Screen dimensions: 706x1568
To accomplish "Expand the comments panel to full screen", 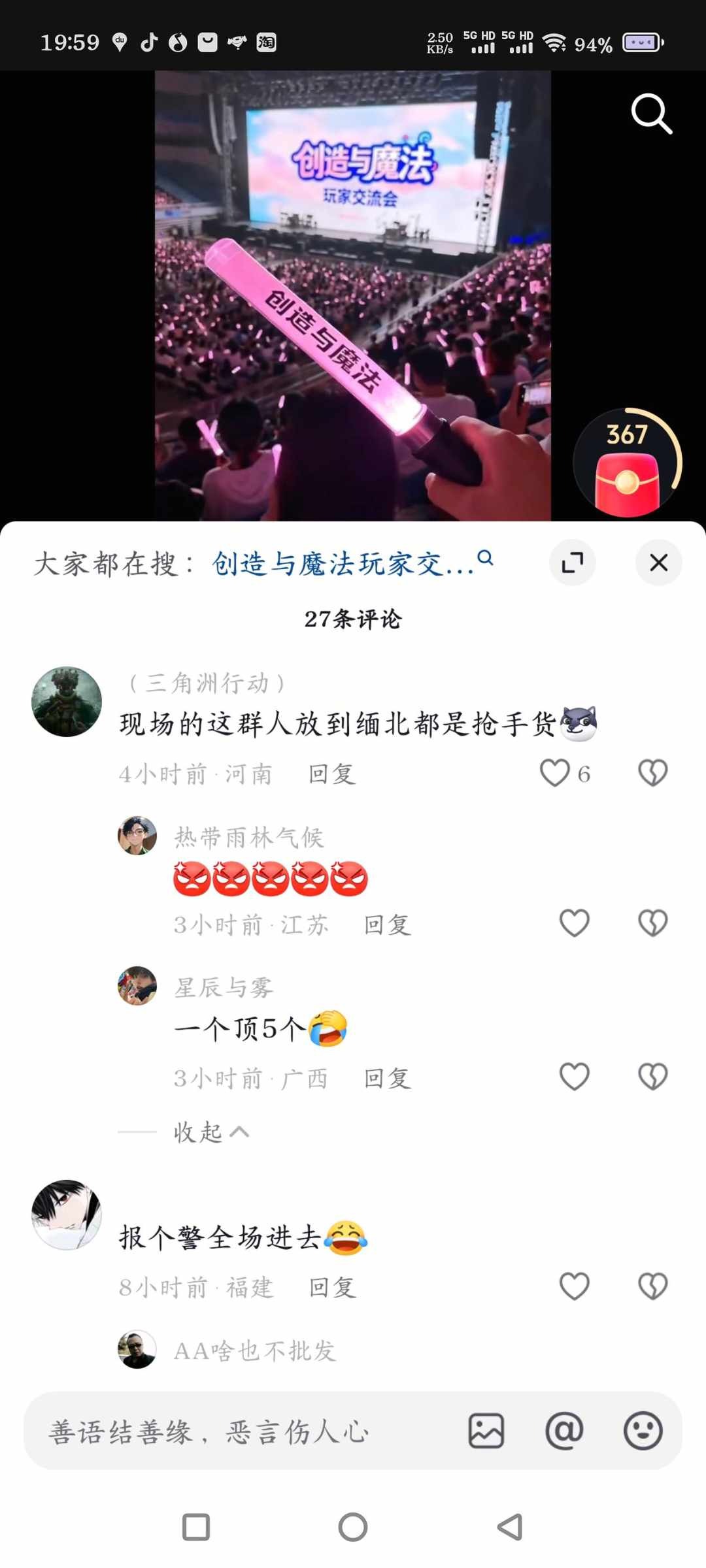I will [x=572, y=563].
